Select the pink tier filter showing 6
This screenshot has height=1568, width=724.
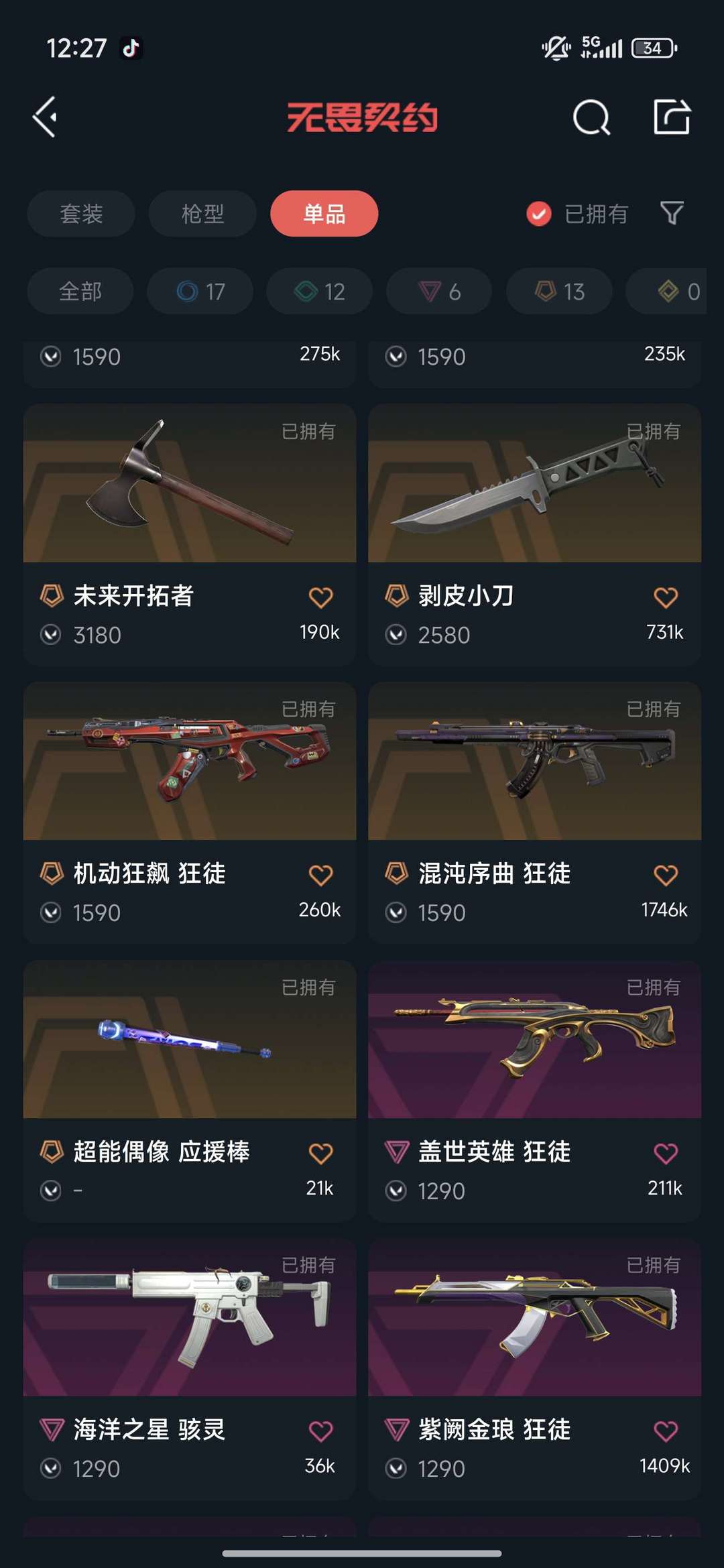[x=438, y=291]
